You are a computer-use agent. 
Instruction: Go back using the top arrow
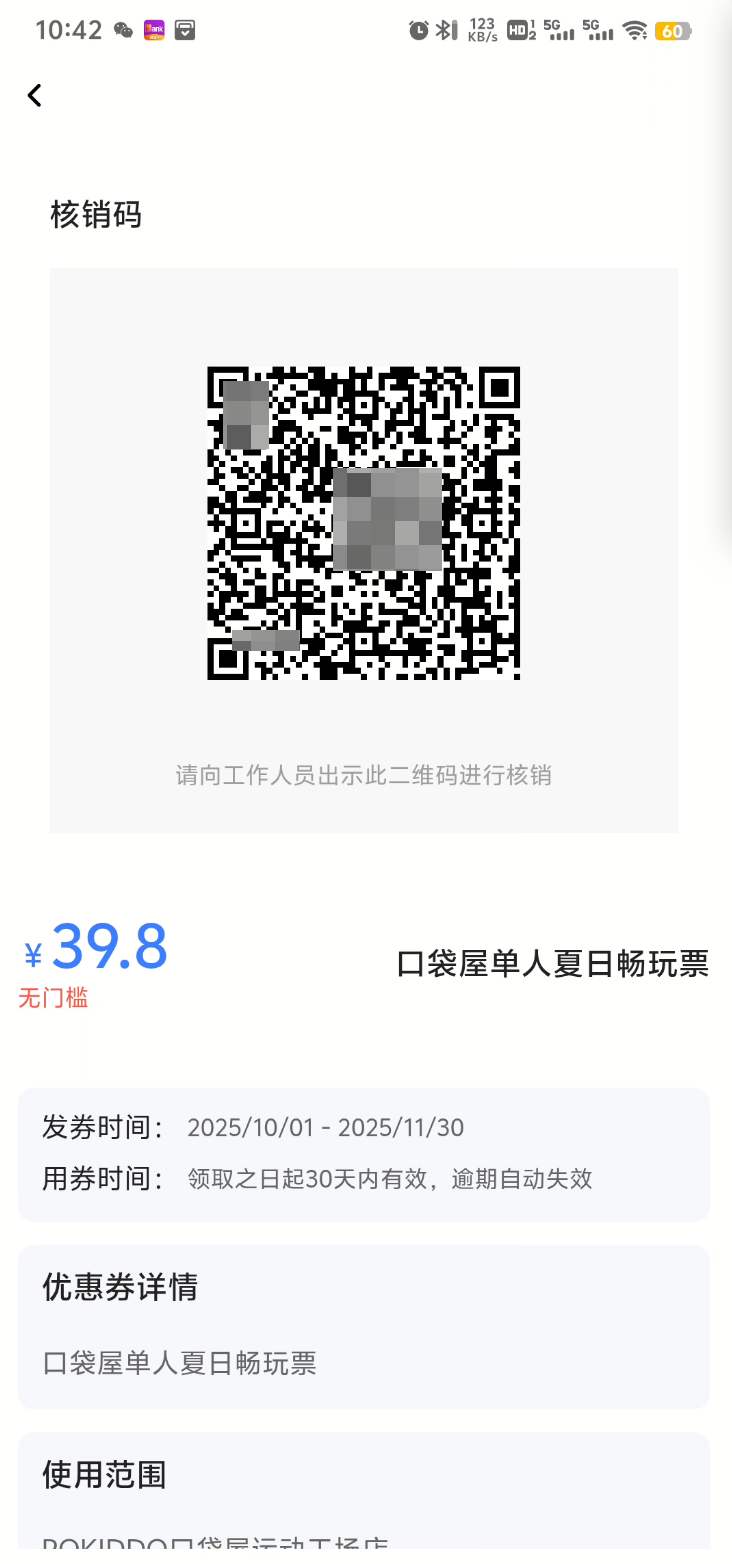[x=35, y=95]
